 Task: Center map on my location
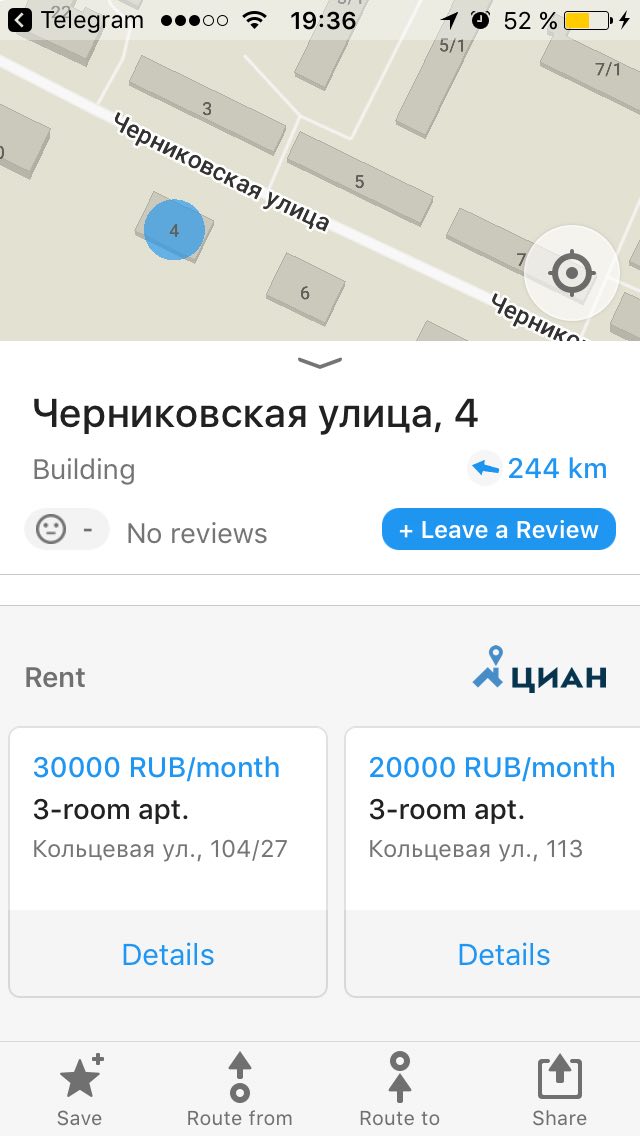(x=572, y=273)
